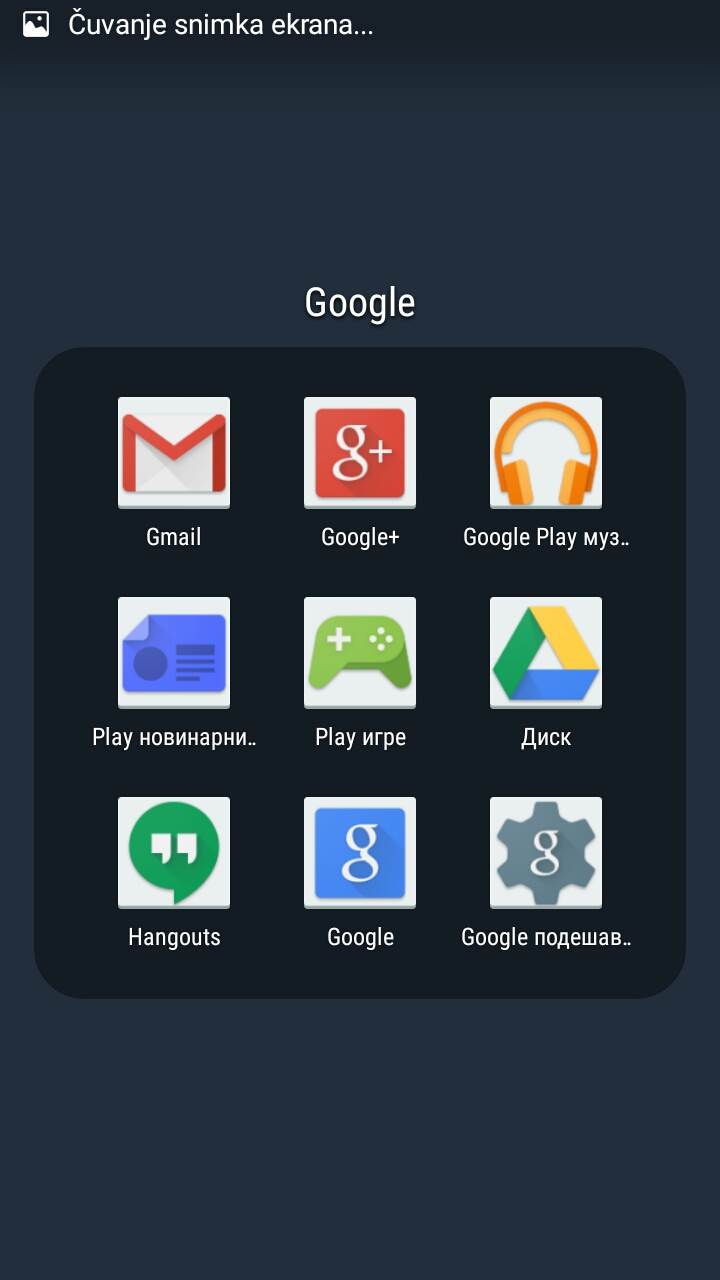
Task: Start the Hangouts app
Action: tap(174, 853)
